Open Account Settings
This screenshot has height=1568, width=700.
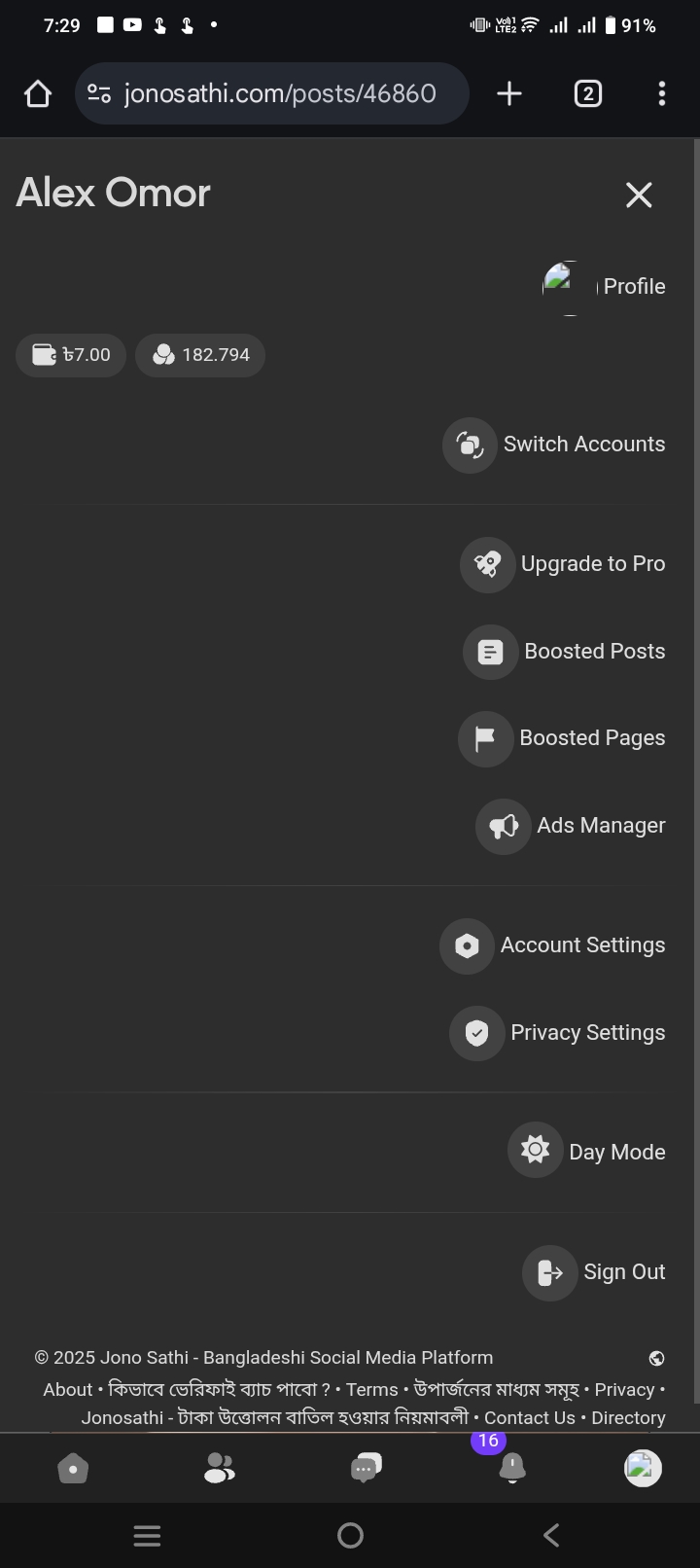coord(553,945)
